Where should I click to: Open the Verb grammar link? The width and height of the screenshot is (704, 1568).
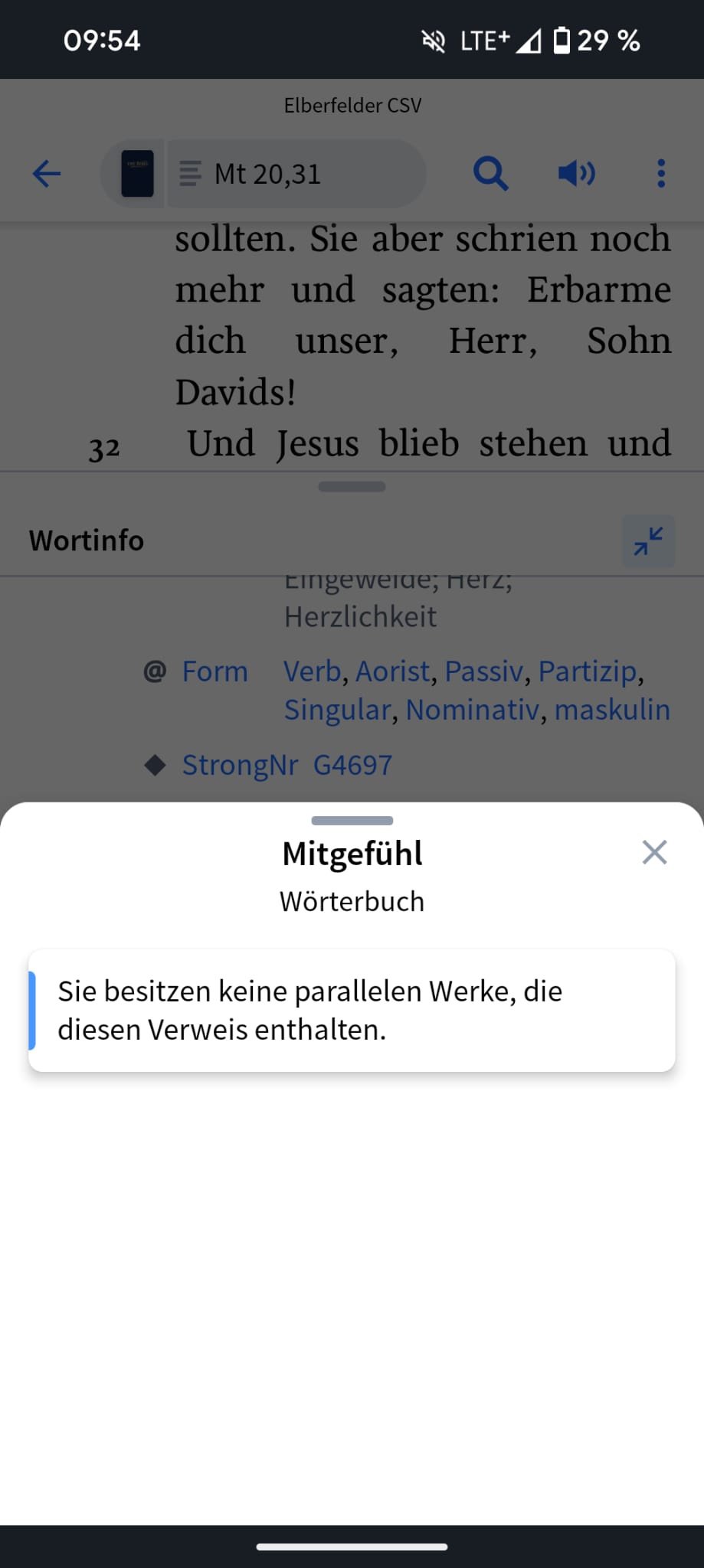312,671
